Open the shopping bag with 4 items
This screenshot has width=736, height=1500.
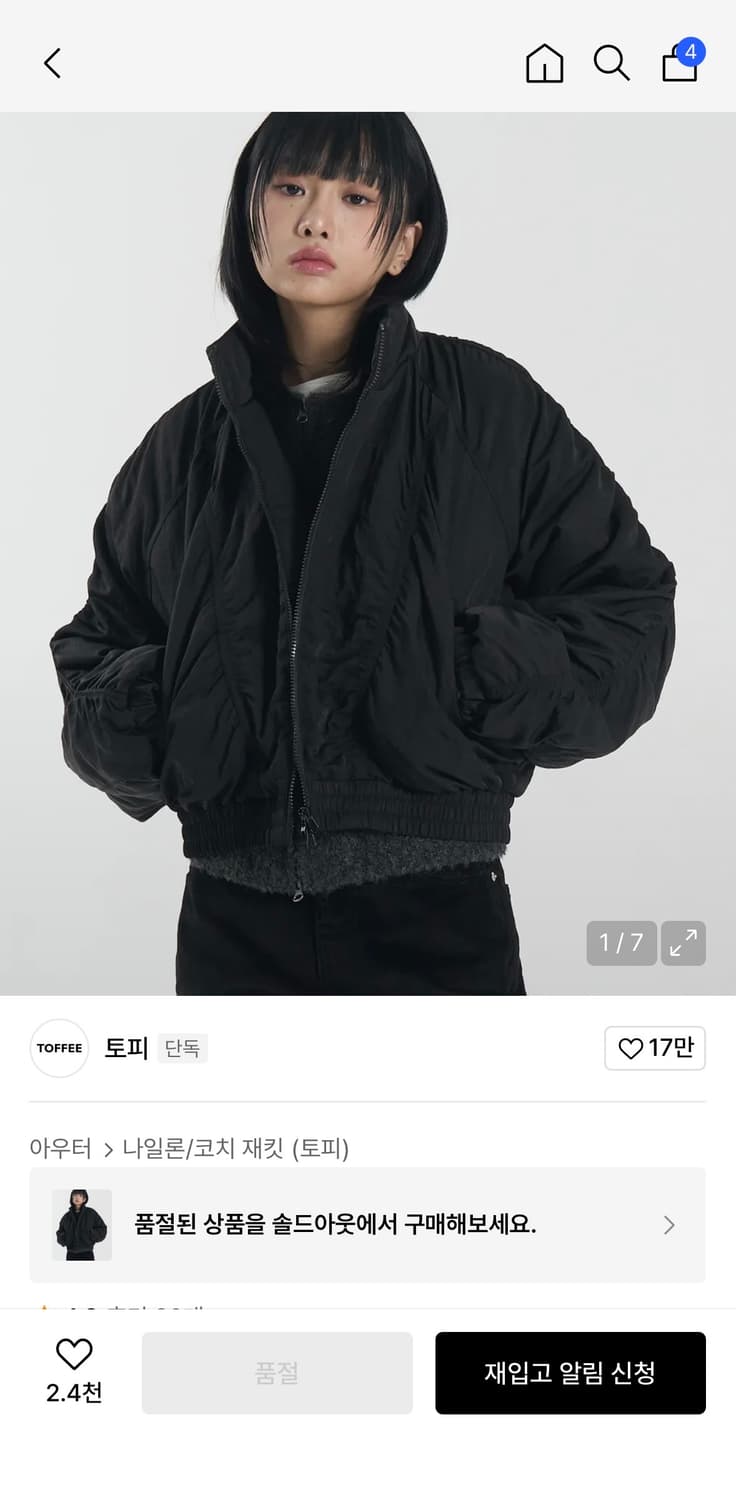(679, 63)
